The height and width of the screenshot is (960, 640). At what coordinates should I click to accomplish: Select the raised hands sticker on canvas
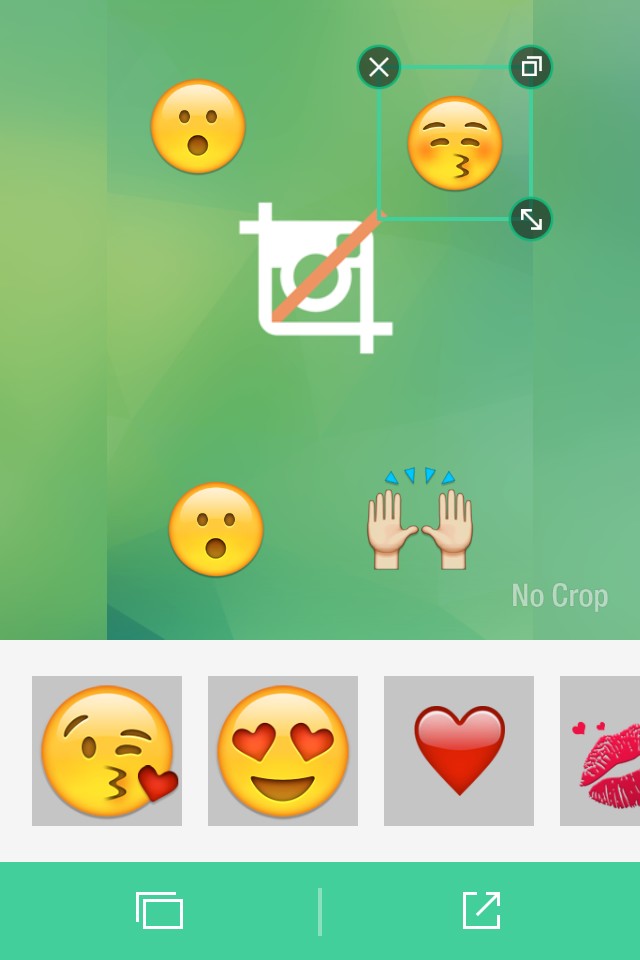point(420,520)
